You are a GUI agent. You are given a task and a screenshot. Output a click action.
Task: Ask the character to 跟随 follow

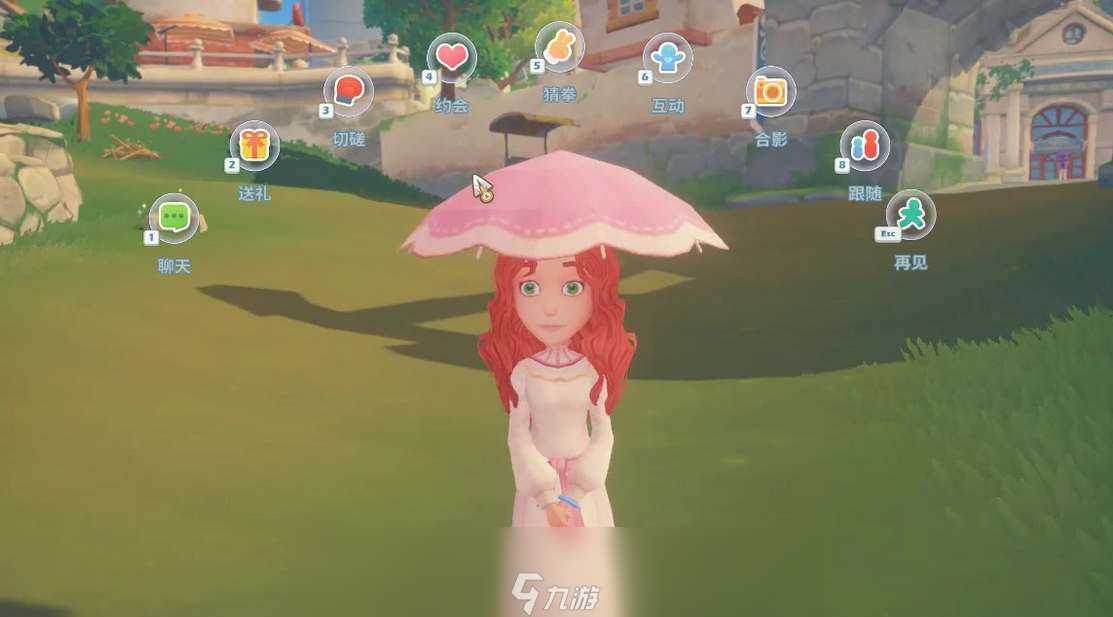click(x=865, y=146)
